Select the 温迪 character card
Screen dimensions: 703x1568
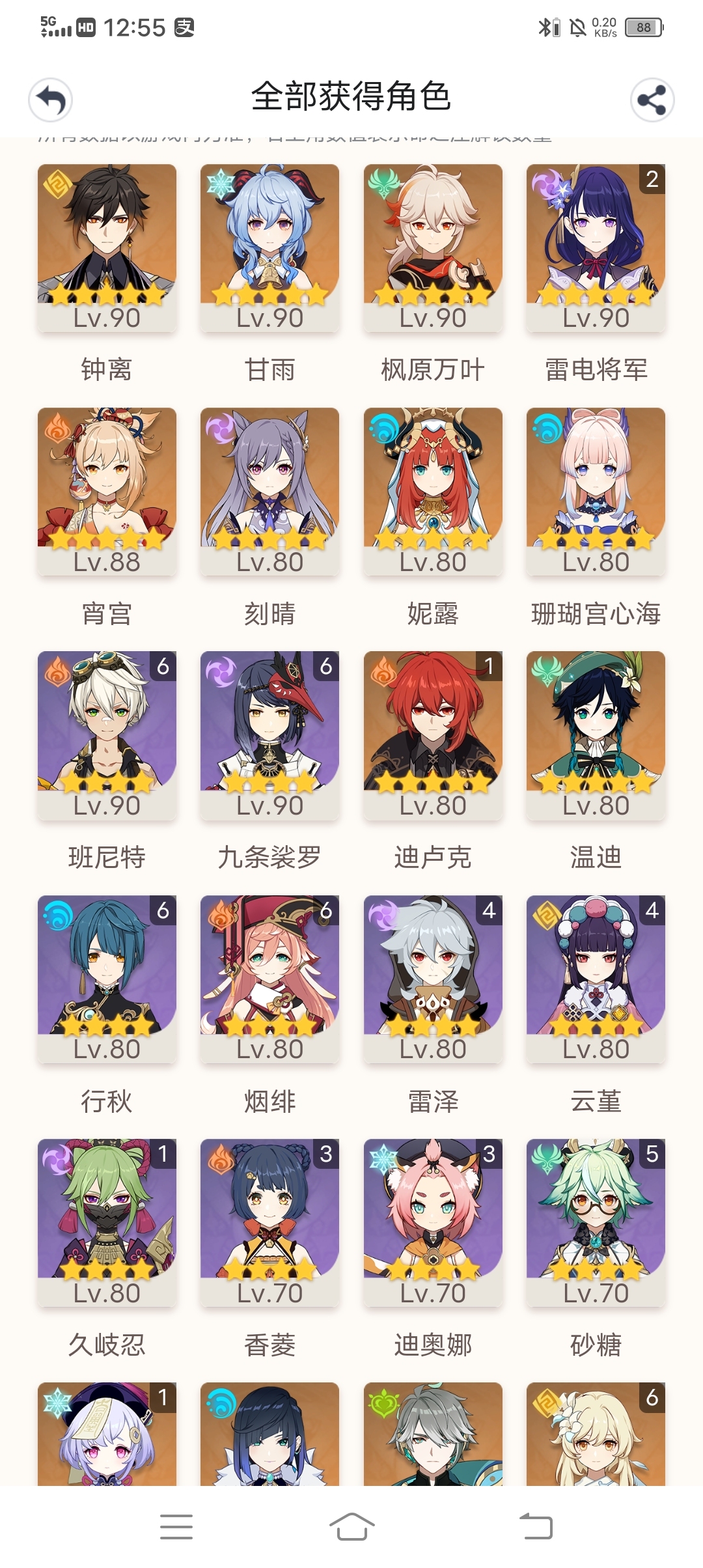(596, 735)
